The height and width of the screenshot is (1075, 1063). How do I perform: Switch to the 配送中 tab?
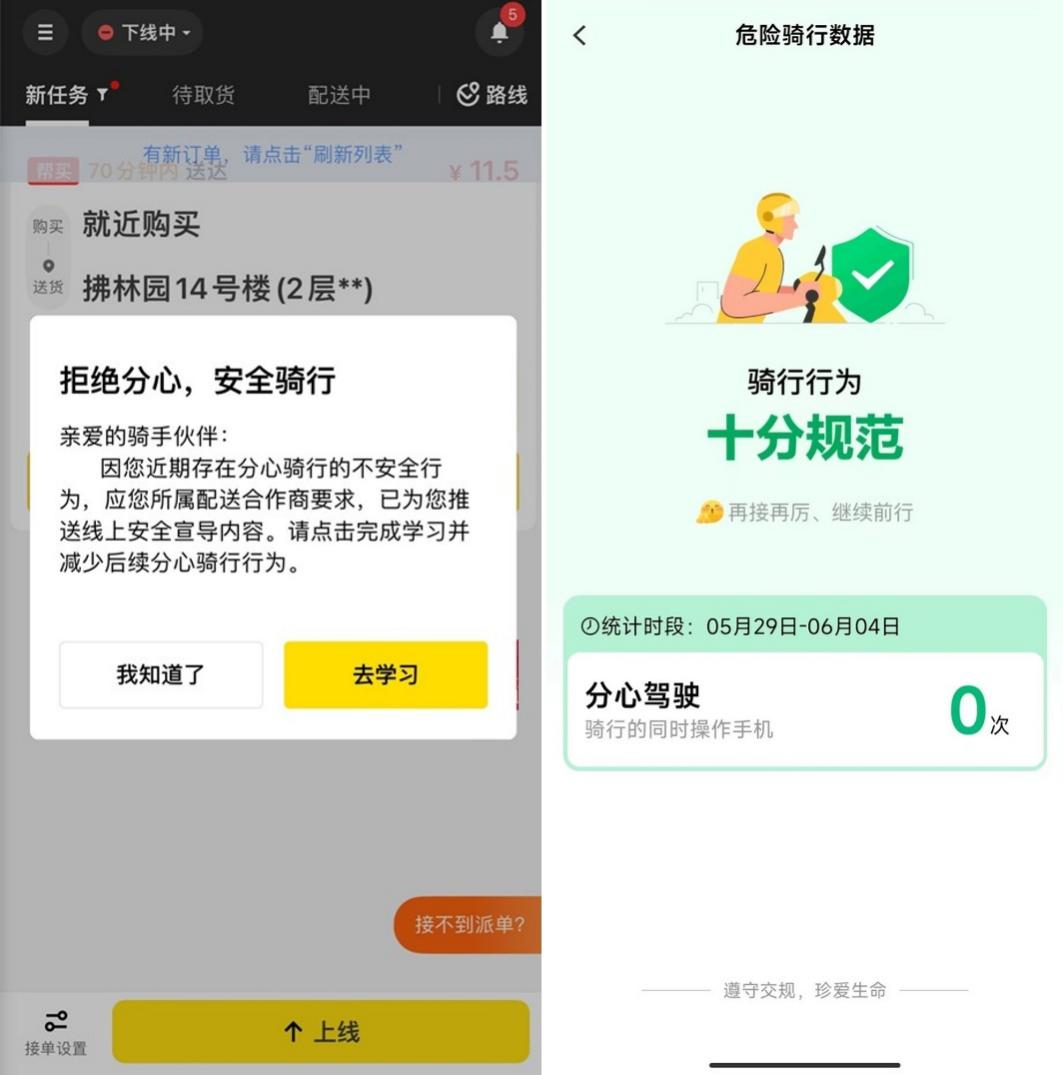339,95
